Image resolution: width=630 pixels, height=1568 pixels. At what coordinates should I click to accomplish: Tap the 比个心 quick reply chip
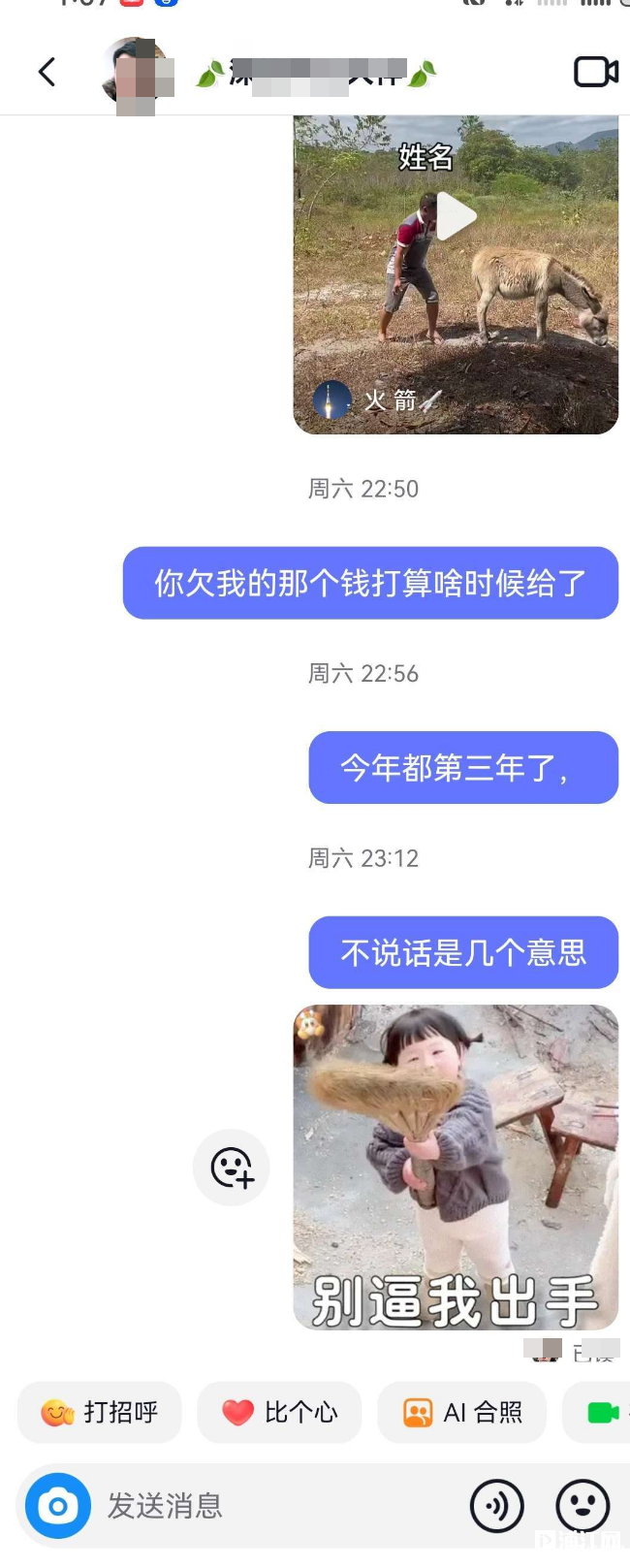click(279, 1412)
